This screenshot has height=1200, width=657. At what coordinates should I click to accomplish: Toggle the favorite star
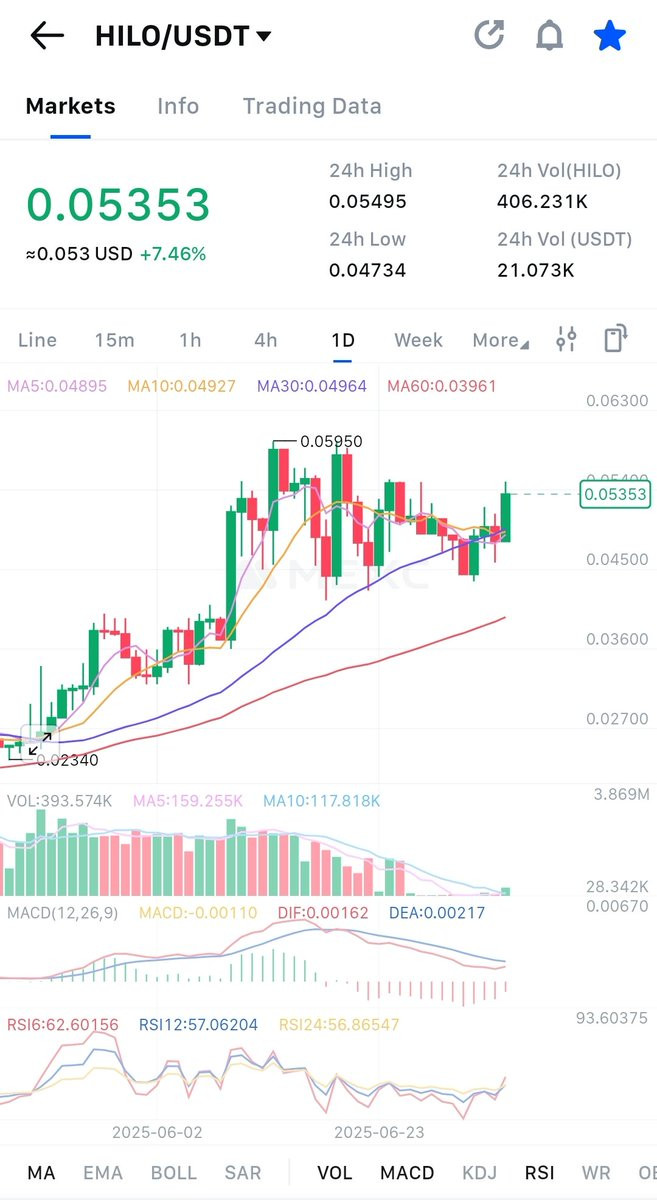609,36
